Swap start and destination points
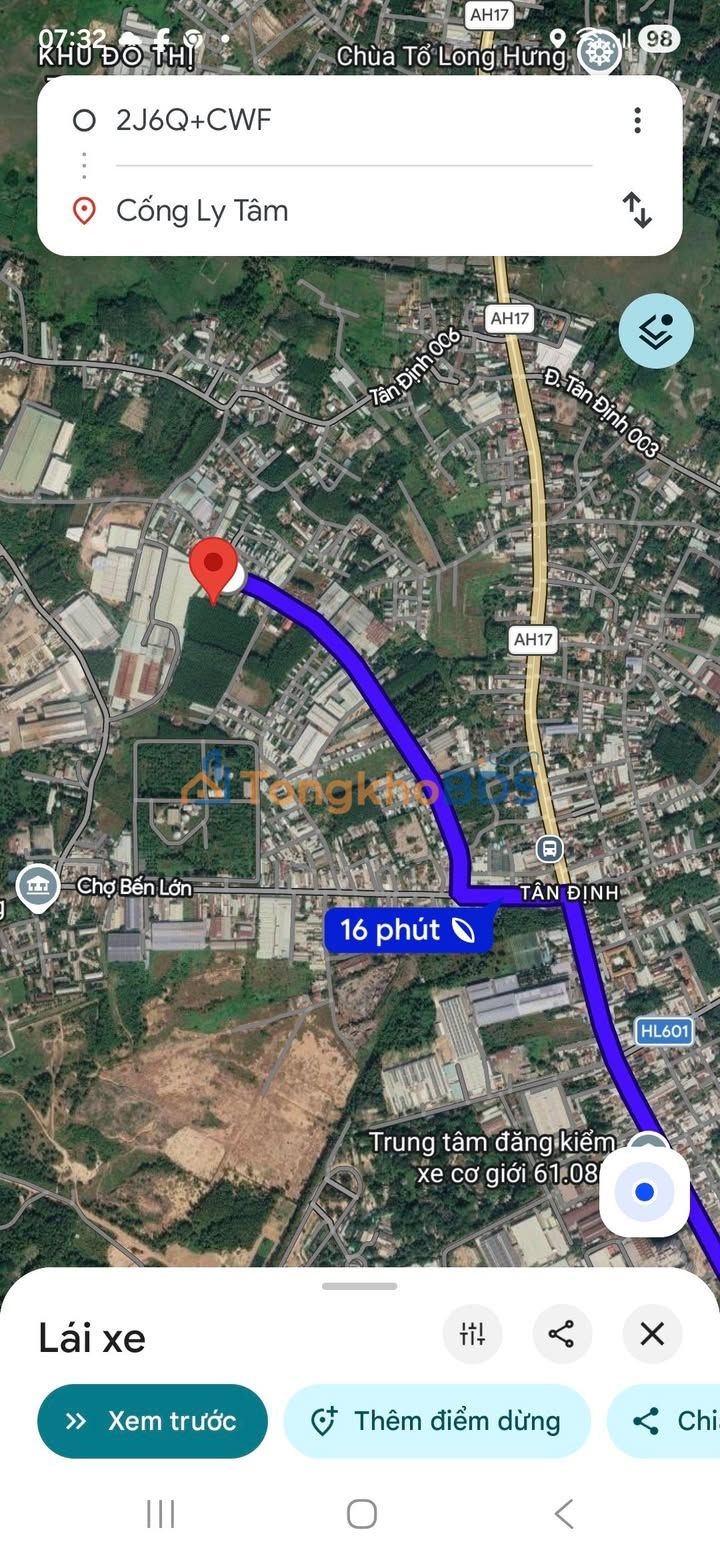720x1560 pixels. [x=637, y=210]
